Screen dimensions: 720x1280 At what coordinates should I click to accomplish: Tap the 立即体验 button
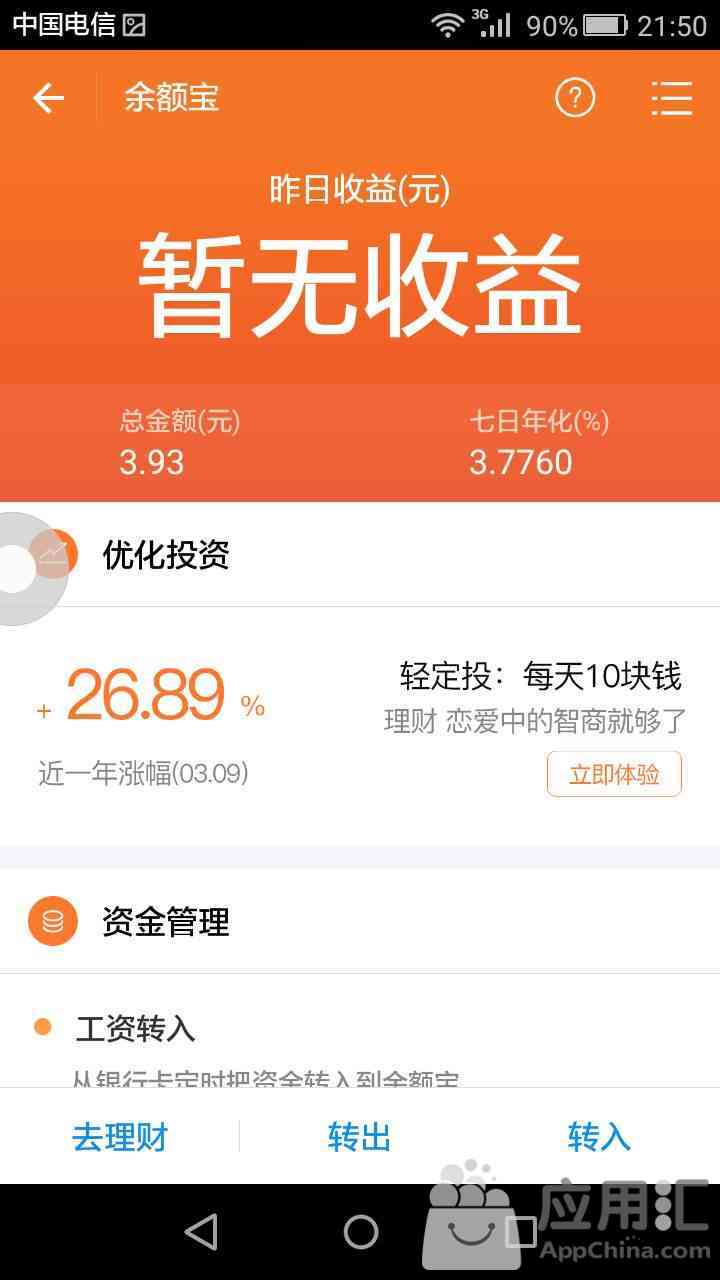pos(614,774)
